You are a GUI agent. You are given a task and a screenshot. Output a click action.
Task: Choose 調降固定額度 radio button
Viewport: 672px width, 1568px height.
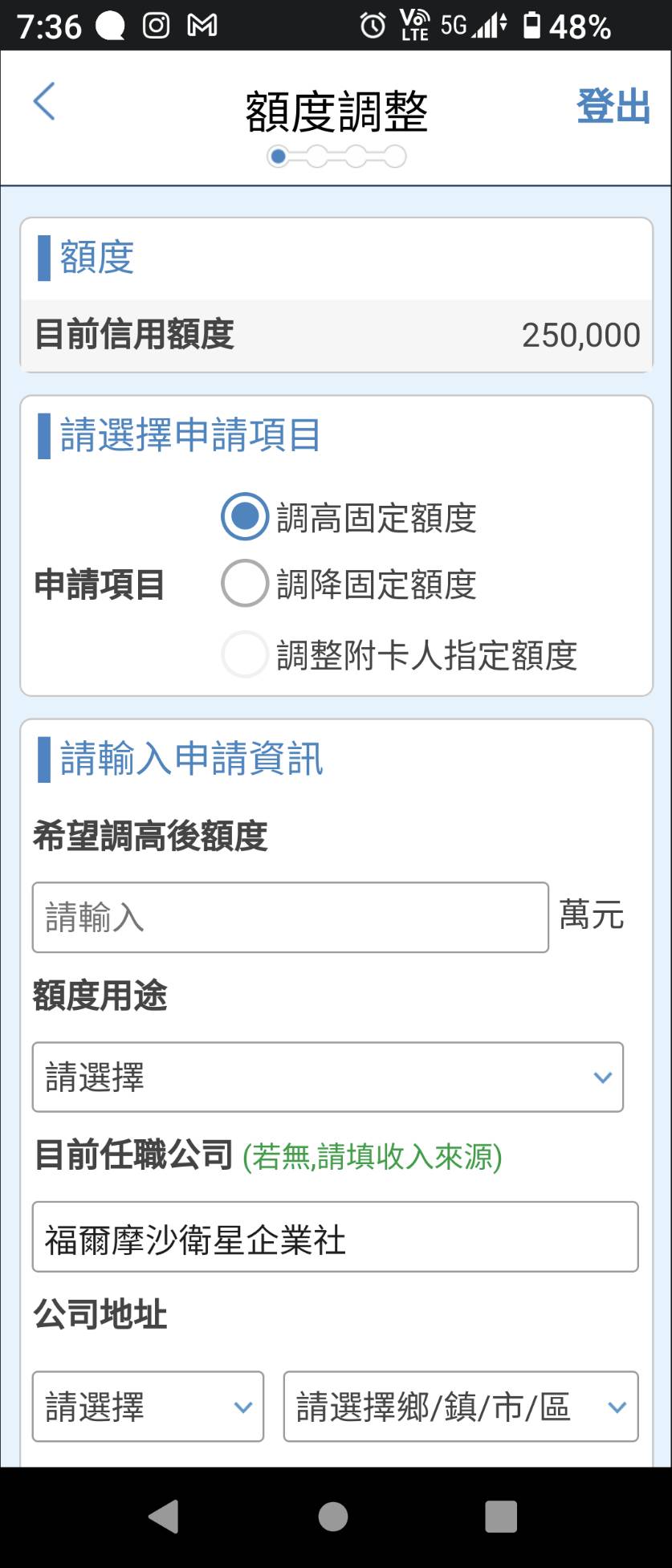[x=245, y=584]
